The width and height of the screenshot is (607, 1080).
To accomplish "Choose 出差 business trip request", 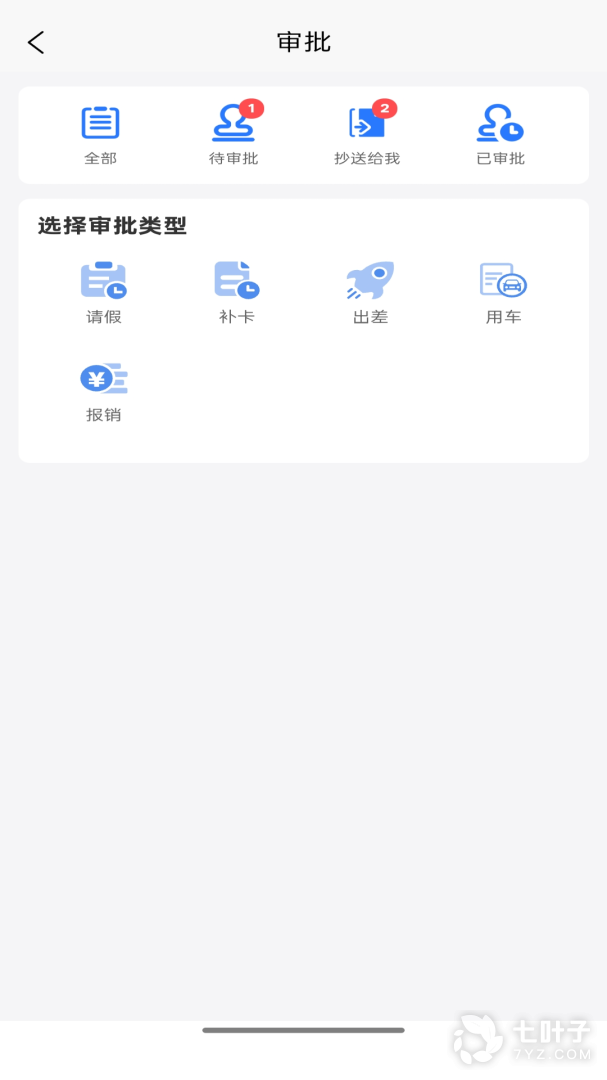I will (370, 292).
